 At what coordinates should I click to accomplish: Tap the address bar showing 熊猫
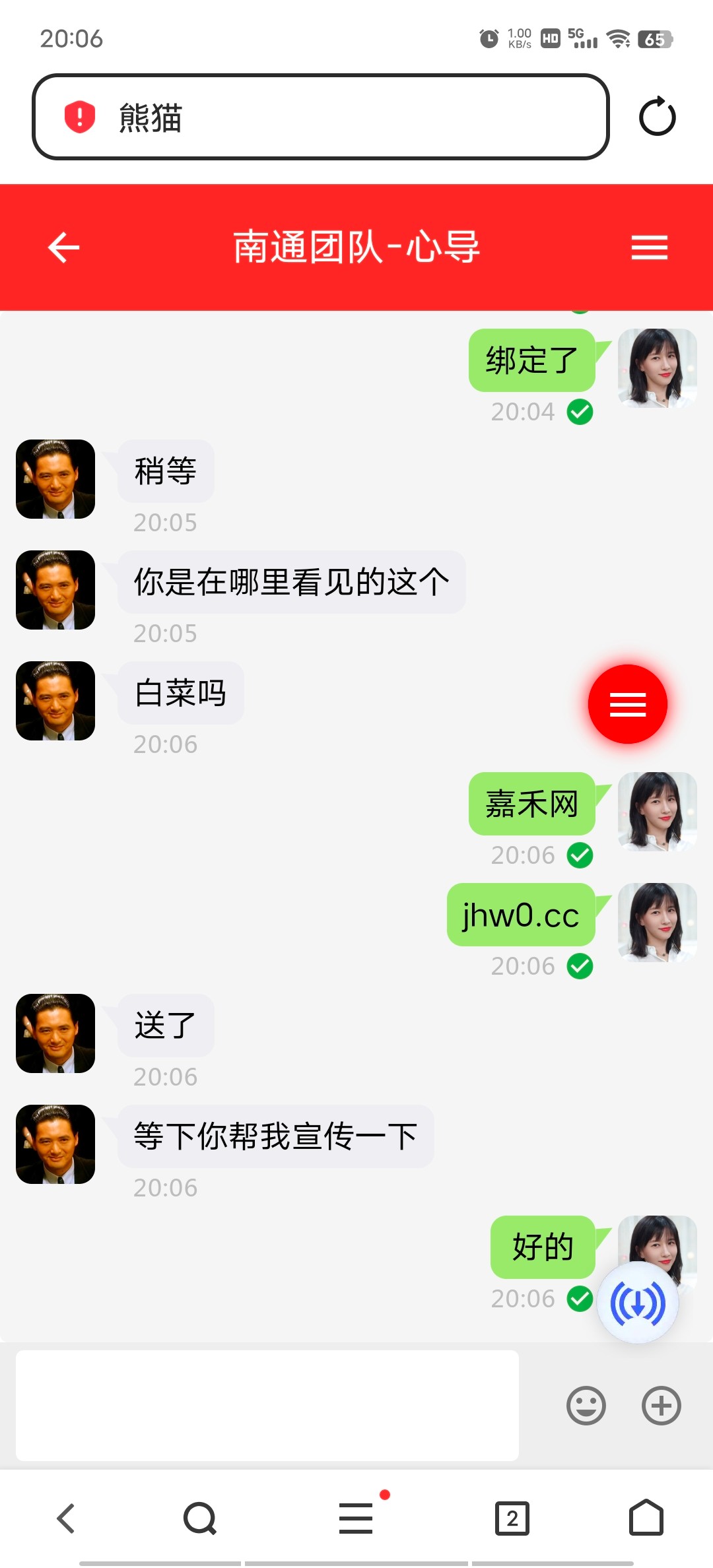[x=320, y=117]
